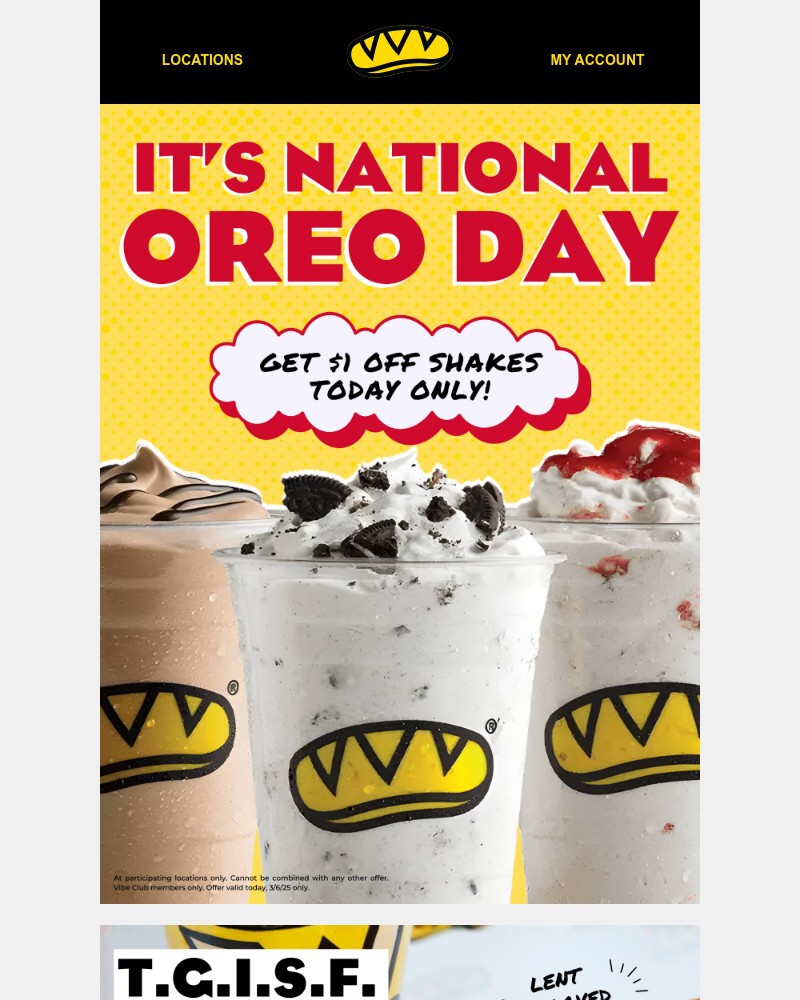The height and width of the screenshot is (1000, 800).
Task: Open the LOCATIONS page link
Action: [x=202, y=60]
